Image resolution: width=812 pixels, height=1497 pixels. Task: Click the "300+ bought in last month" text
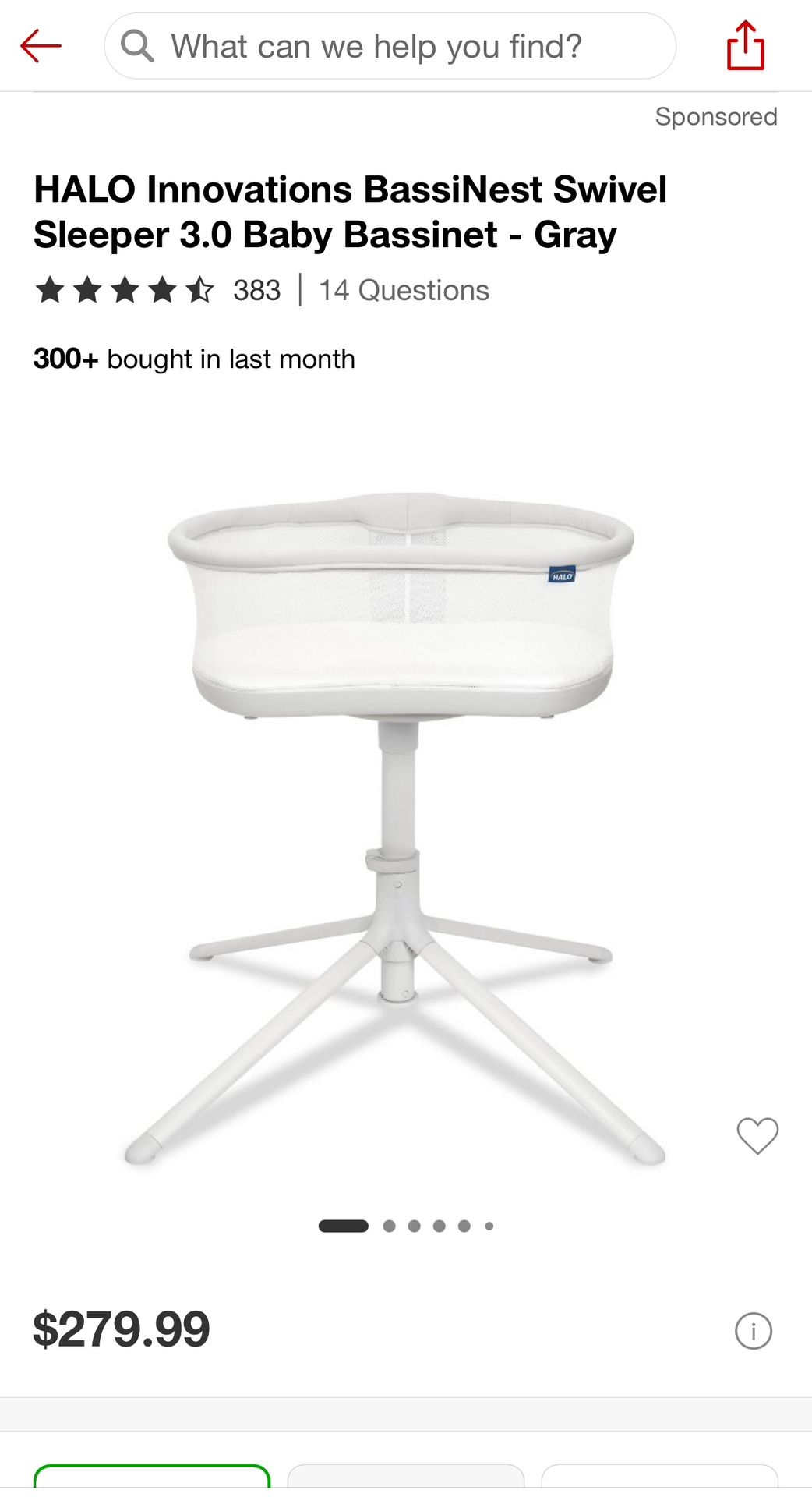192,359
